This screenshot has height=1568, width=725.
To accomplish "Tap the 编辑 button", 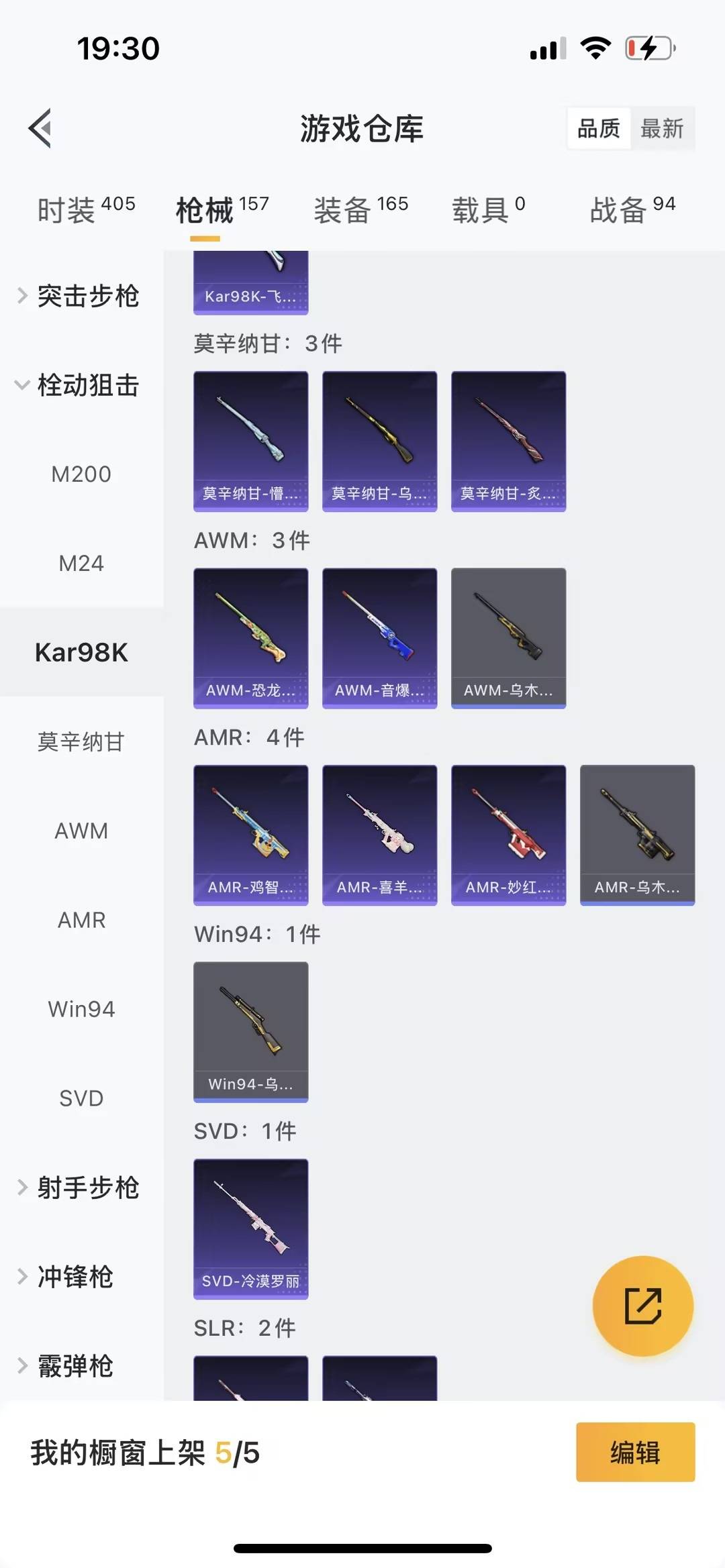I will pyautogui.click(x=635, y=1452).
